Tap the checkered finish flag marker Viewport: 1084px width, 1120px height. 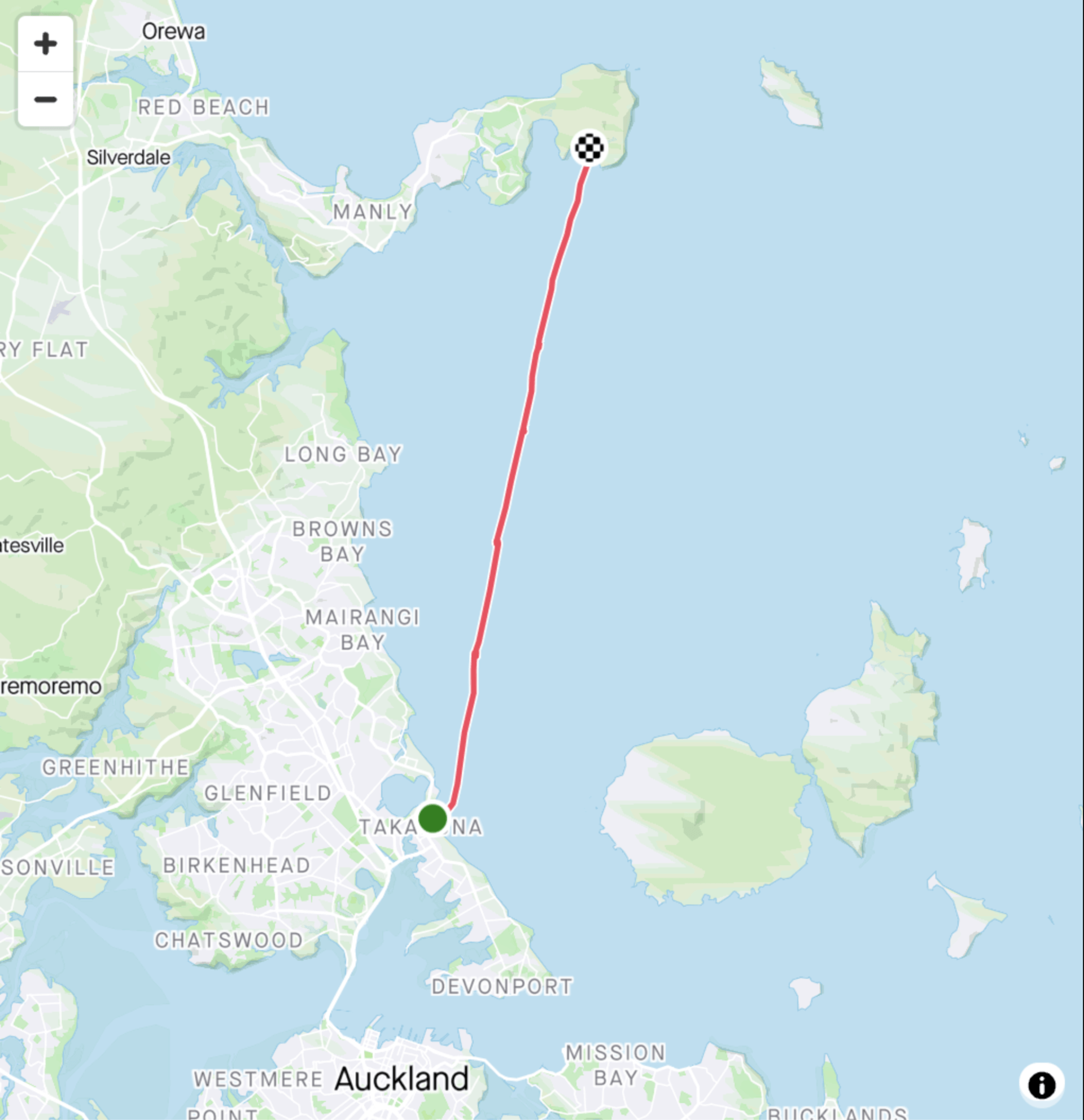pos(588,148)
